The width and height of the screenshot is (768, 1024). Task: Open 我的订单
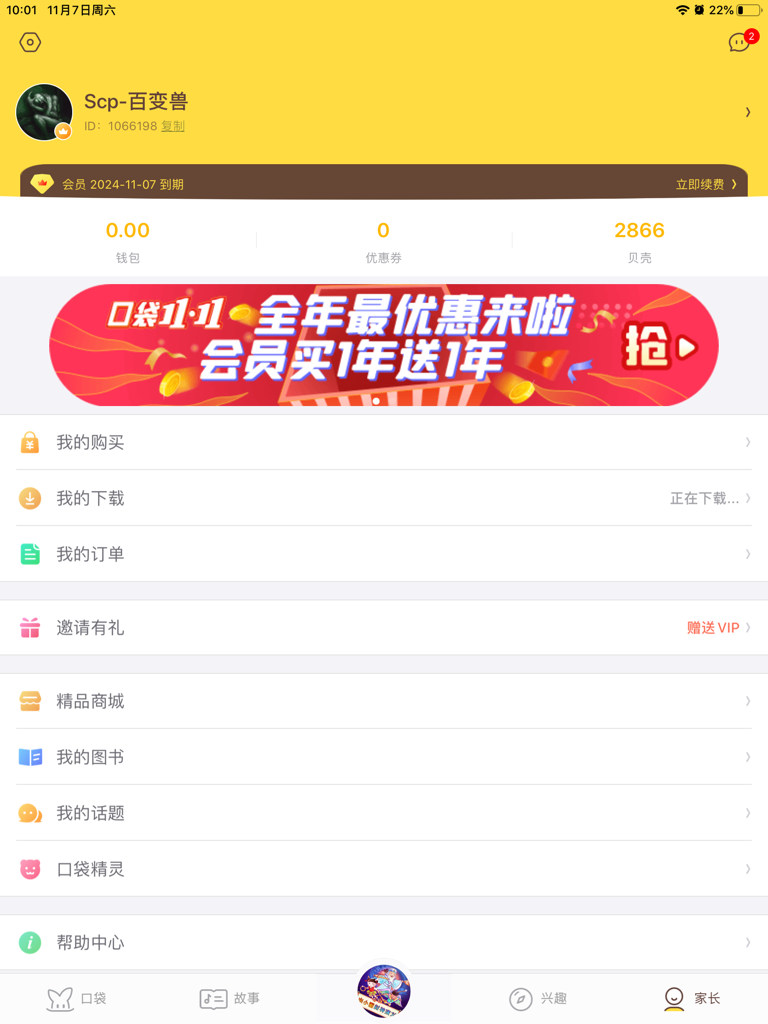[384, 554]
